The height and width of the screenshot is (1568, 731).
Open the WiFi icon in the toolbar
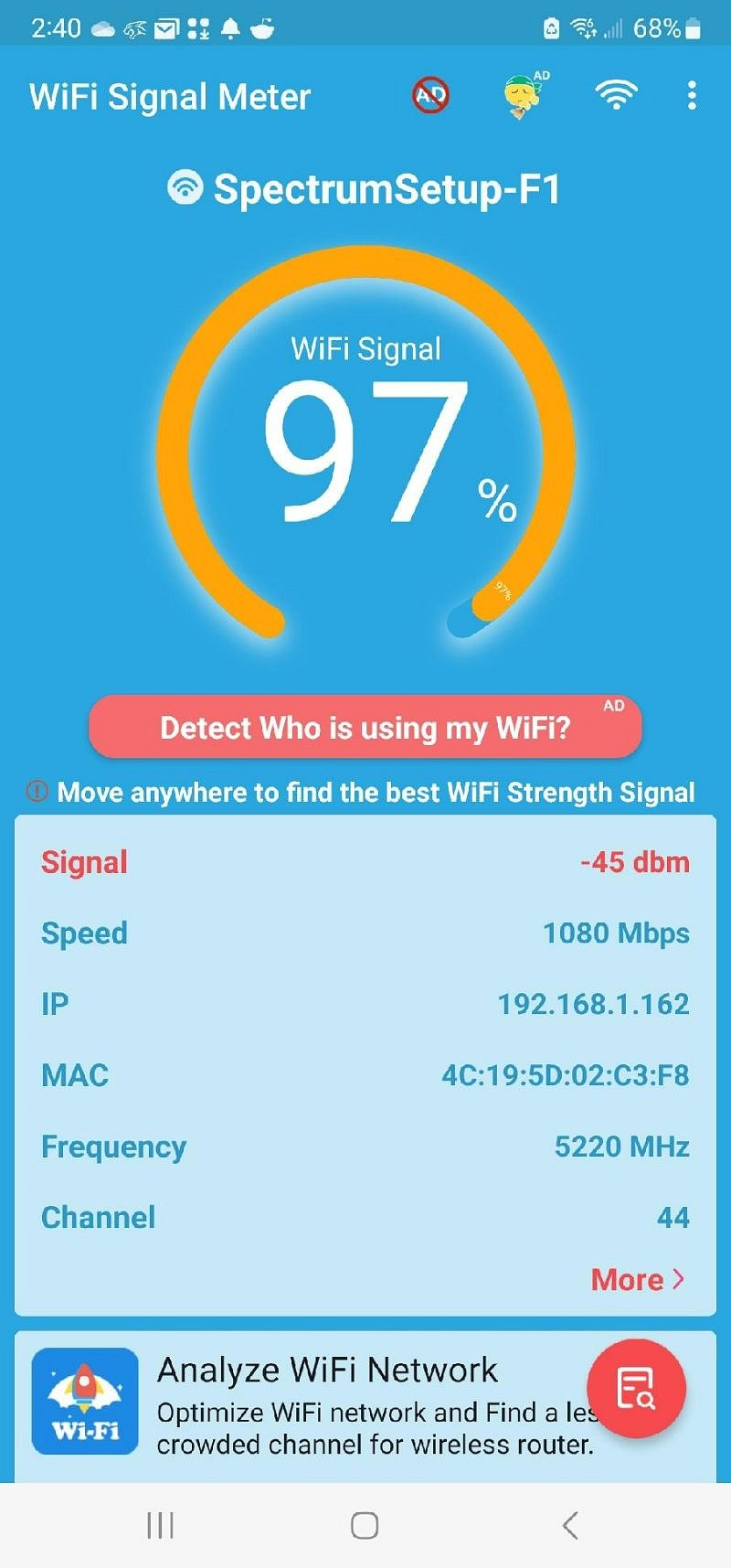pyautogui.click(x=617, y=94)
